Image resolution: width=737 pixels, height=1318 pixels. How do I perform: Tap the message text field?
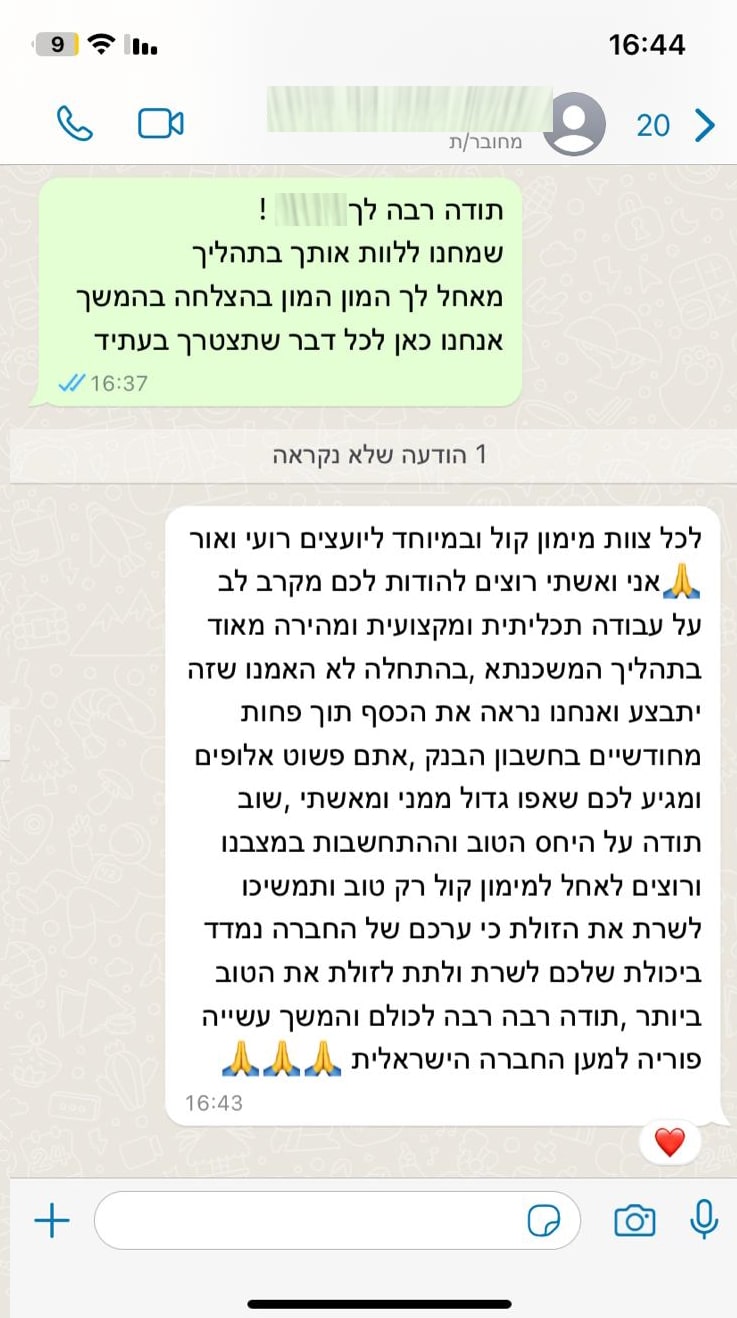(x=310, y=1221)
